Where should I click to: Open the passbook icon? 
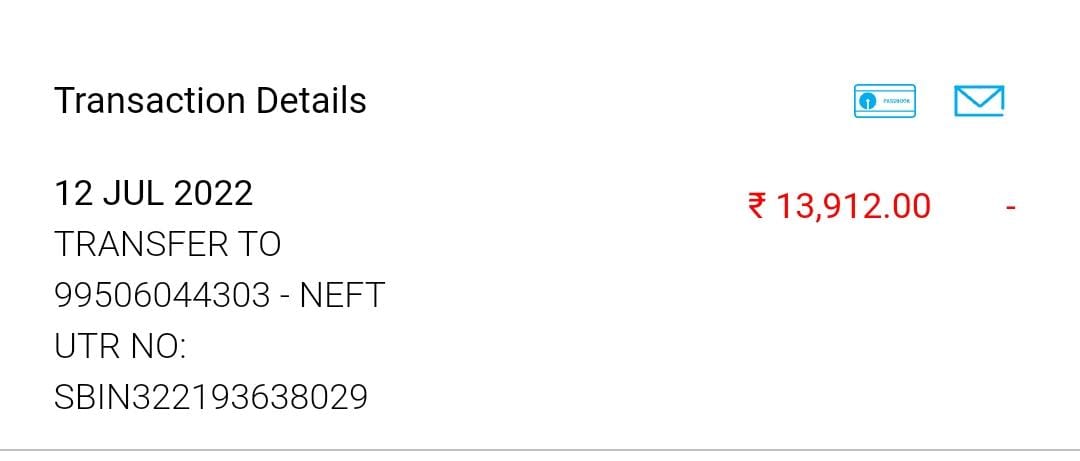tap(885, 101)
